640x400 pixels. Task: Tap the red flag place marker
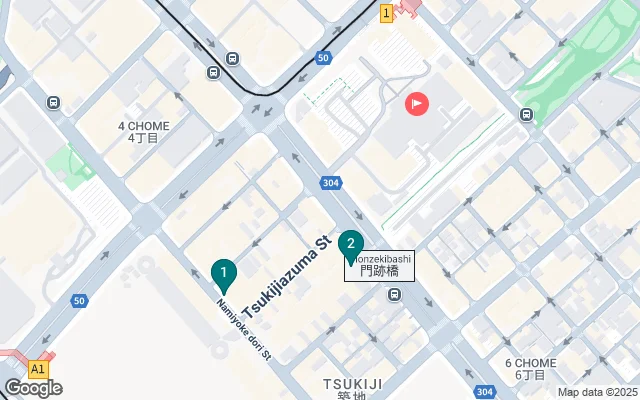[416, 103]
